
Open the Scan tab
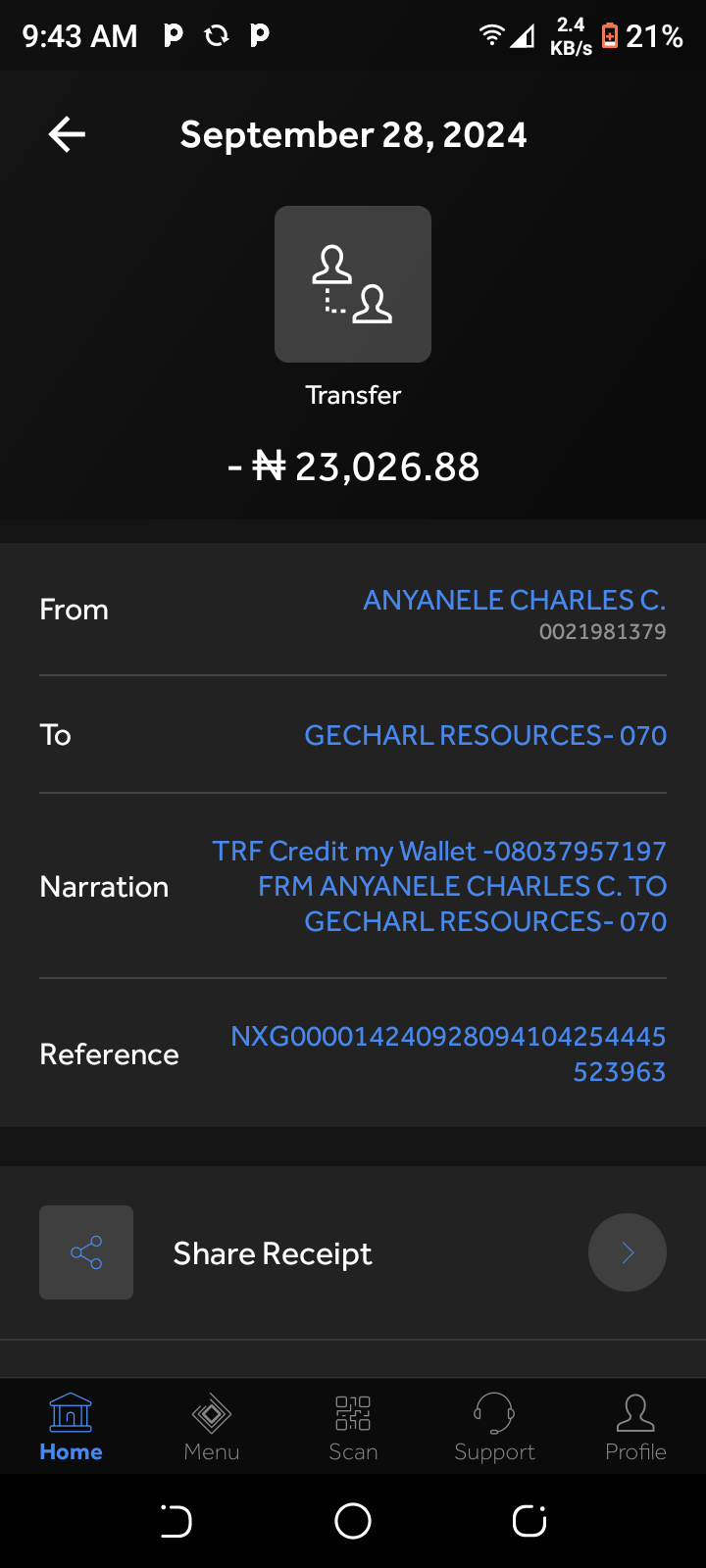click(x=353, y=1427)
